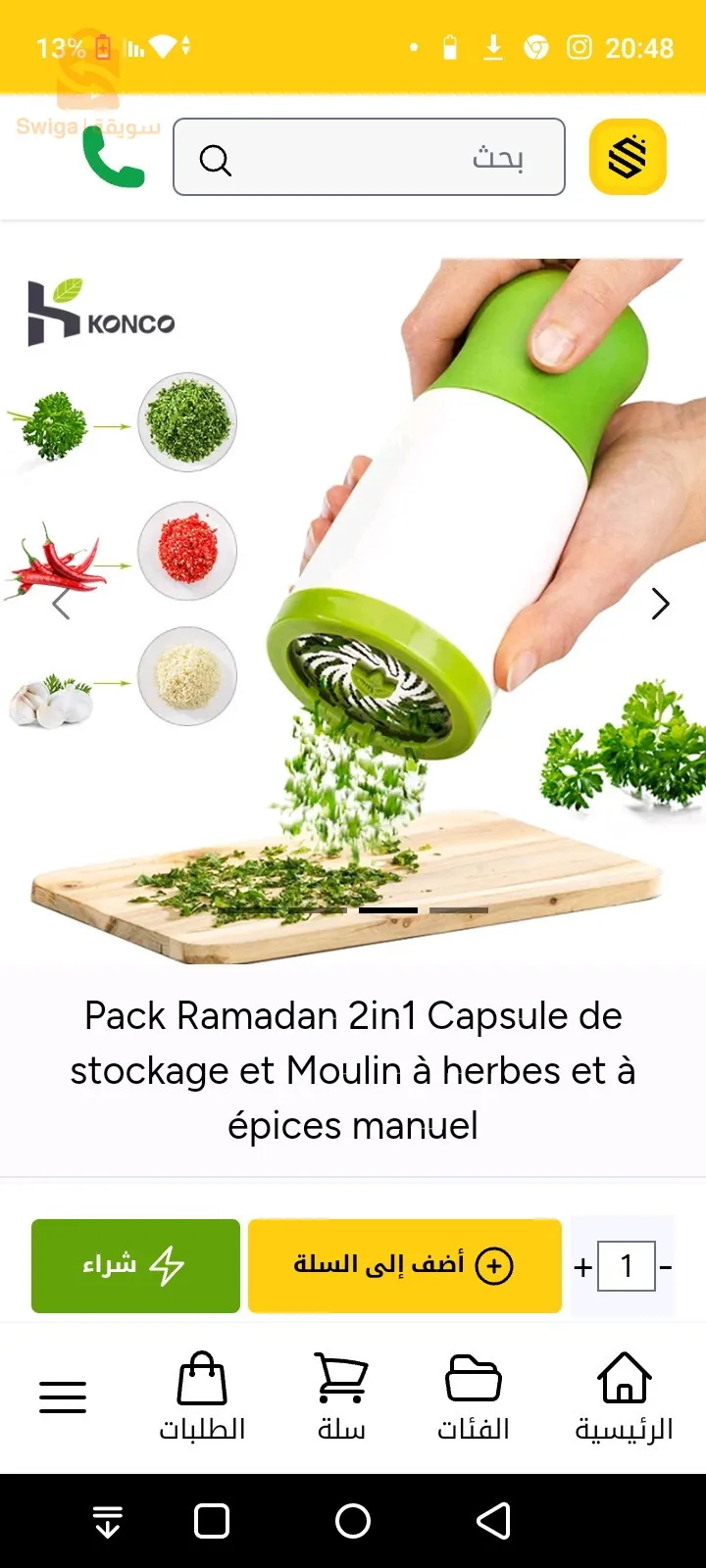Tap the right chevron to view next image
Image resolution: width=706 pixels, height=1568 pixels.
(660, 604)
